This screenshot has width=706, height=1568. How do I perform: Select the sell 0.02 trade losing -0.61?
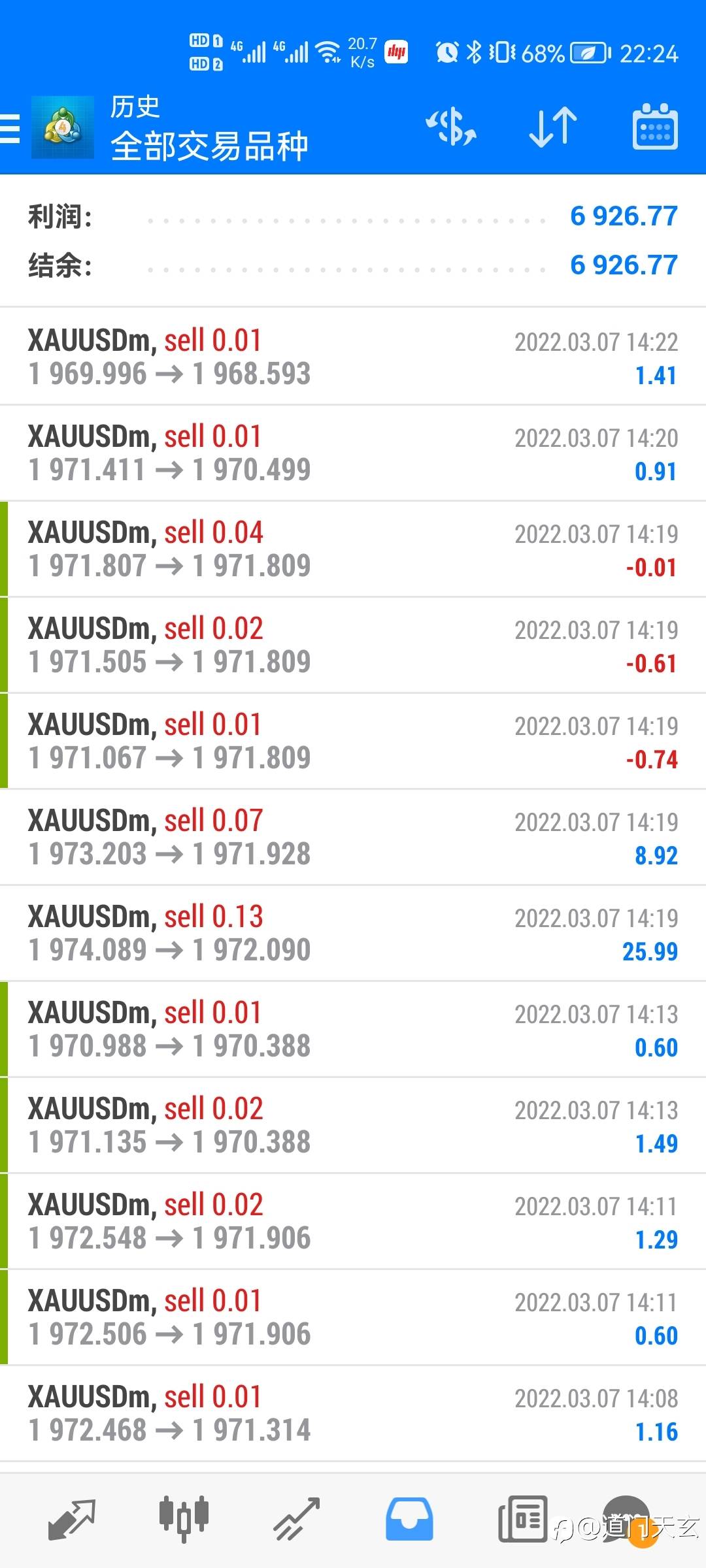pos(353,645)
